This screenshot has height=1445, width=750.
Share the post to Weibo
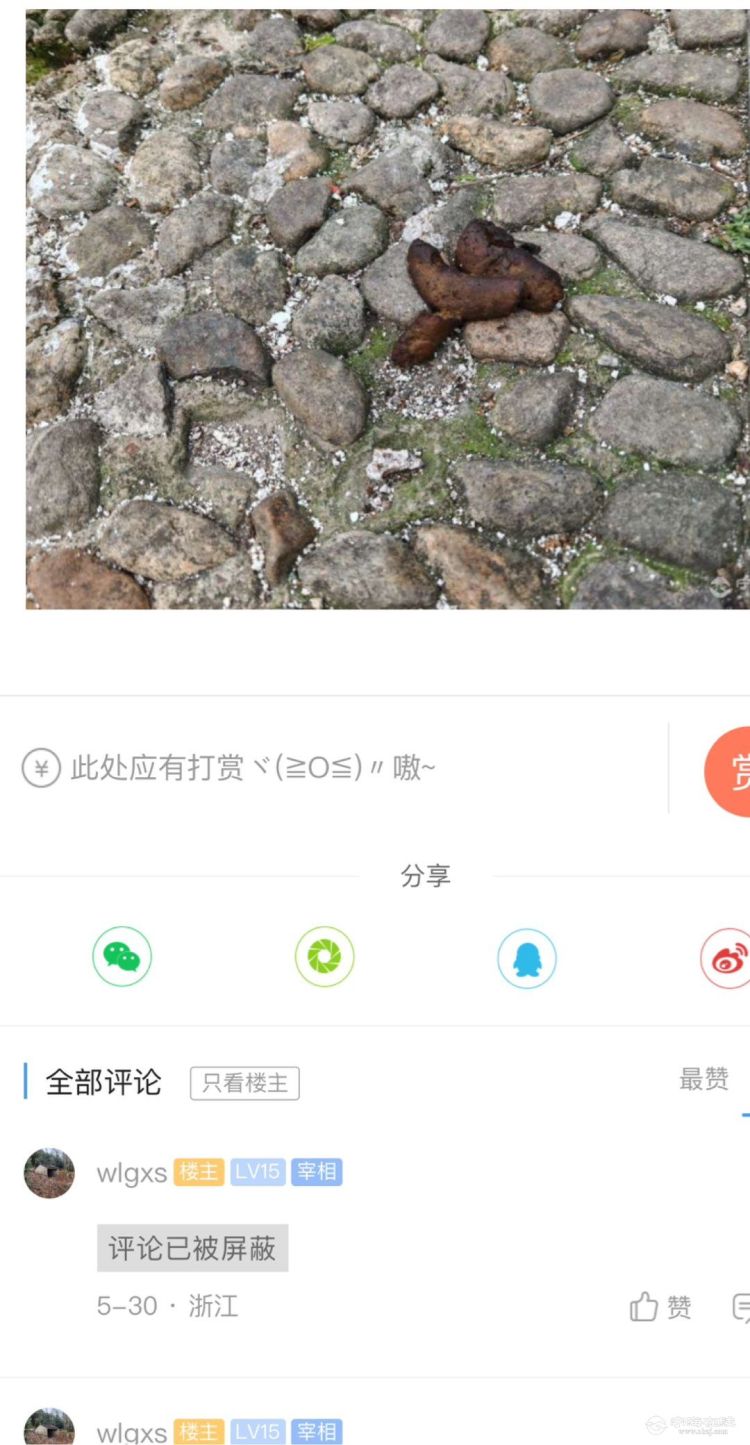(x=726, y=958)
